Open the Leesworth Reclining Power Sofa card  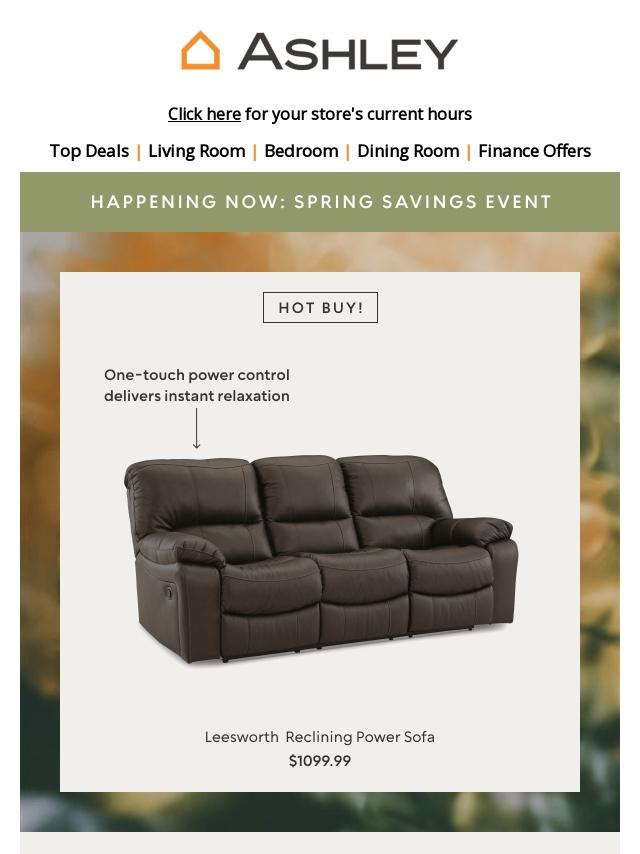[x=320, y=532]
